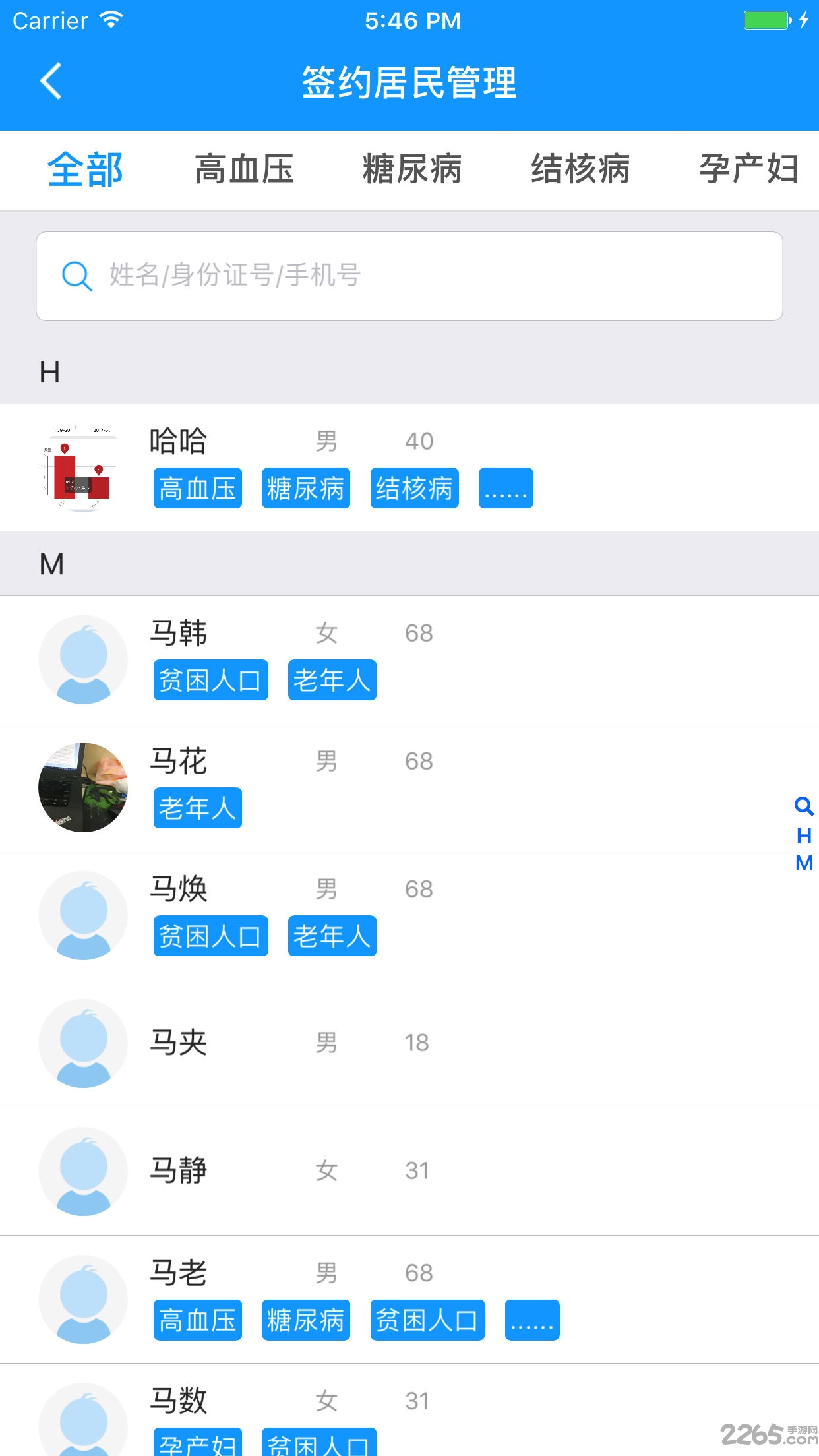Open resident 马静's record
Viewport: 819px width, 1456px height.
(409, 1171)
